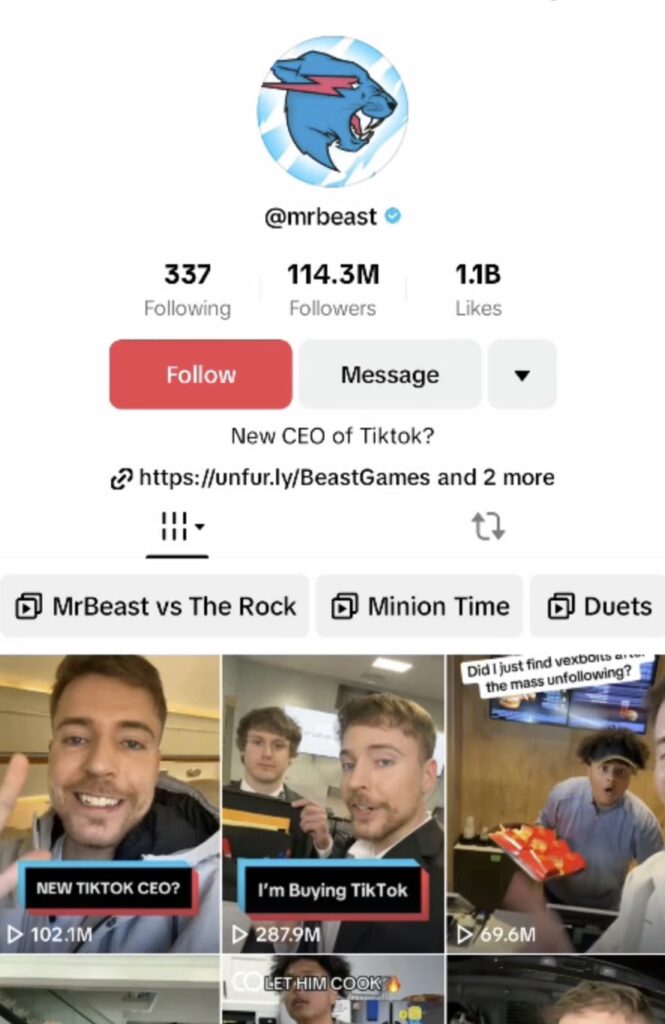The image size is (665, 1024).
Task: Open the Minion Time playlist
Action: pyautogui.click(x=420, y=606)
